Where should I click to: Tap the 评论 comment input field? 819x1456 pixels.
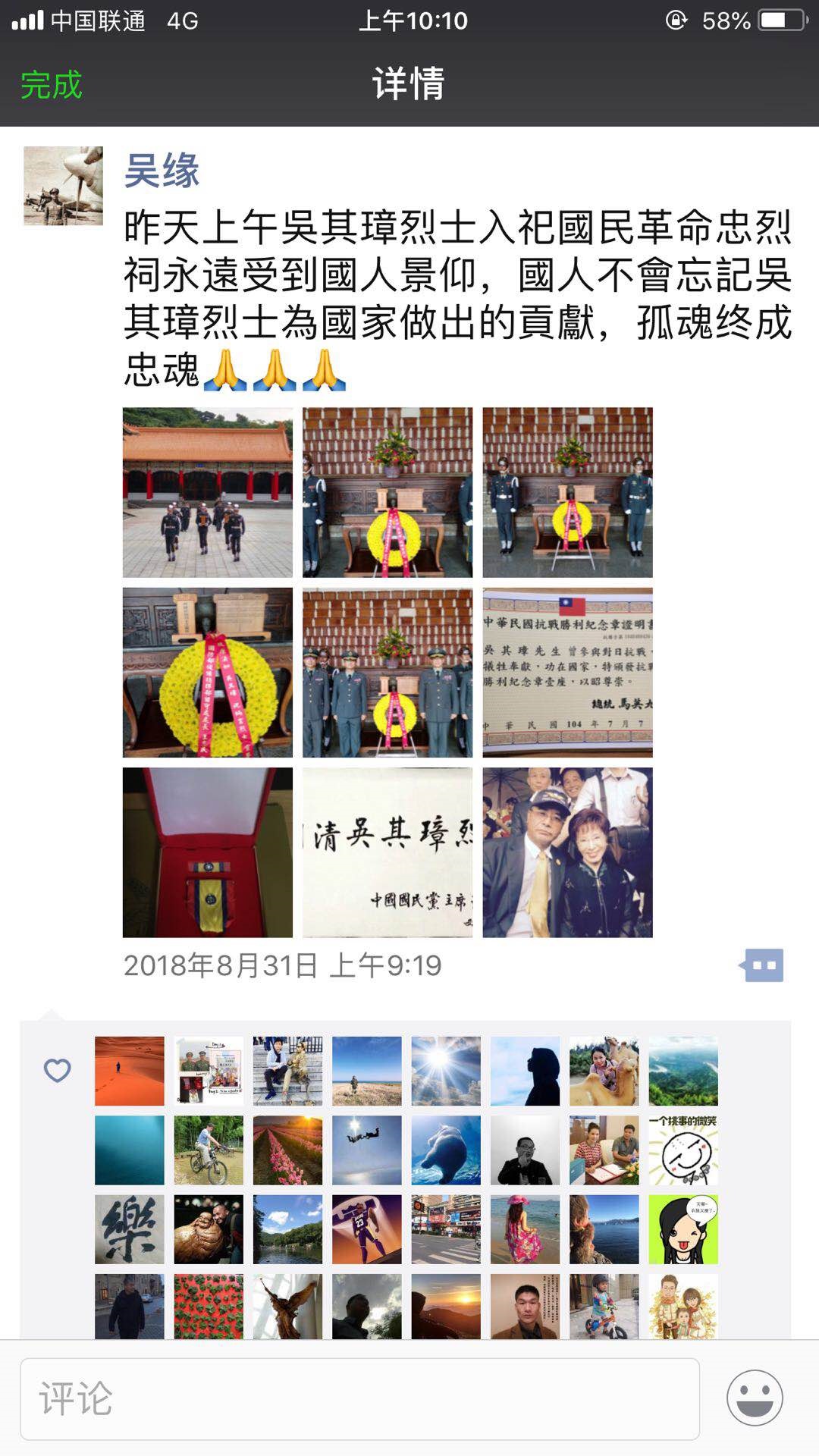(359, 1399)
